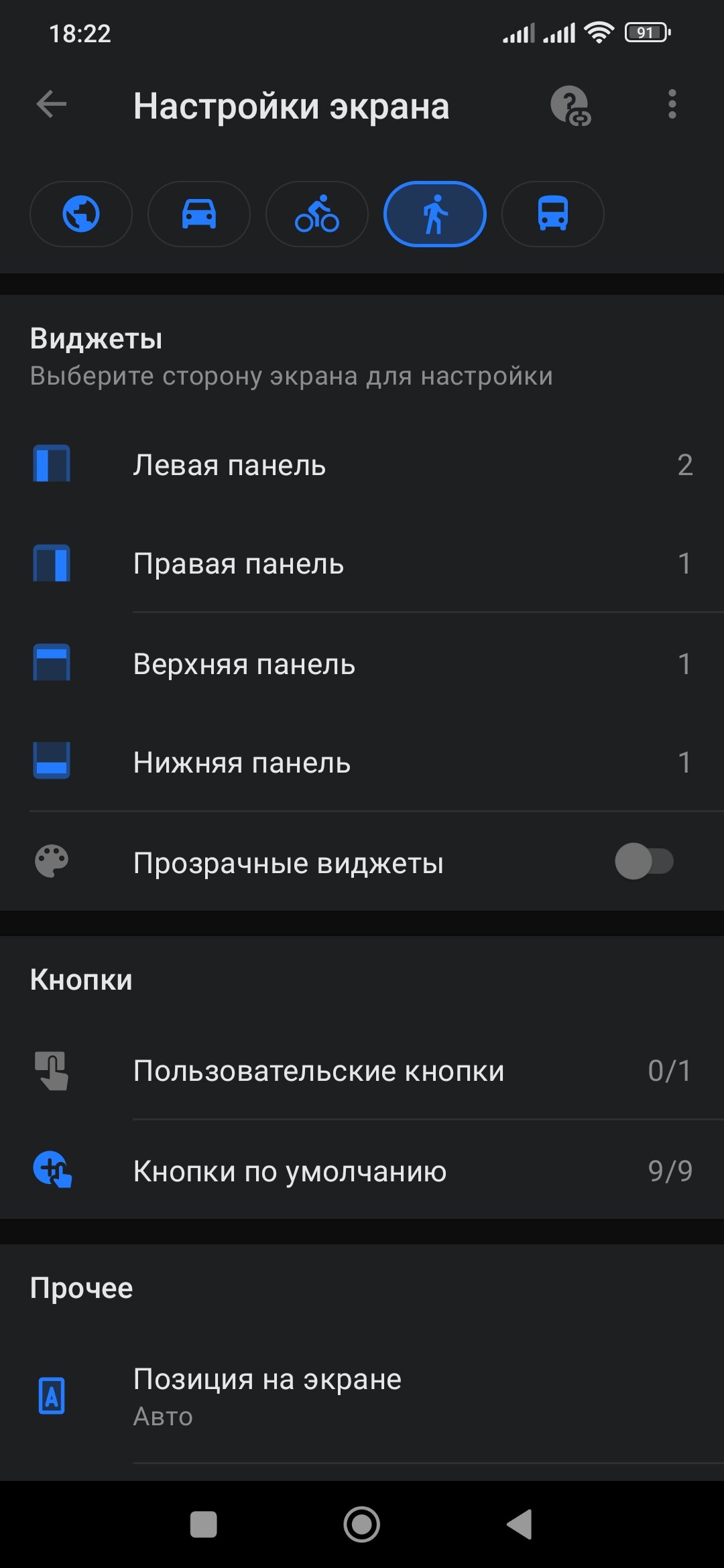Open Левая панель widget settings
The height and width of the screenshot is (1568, 724).
(362, 465)
